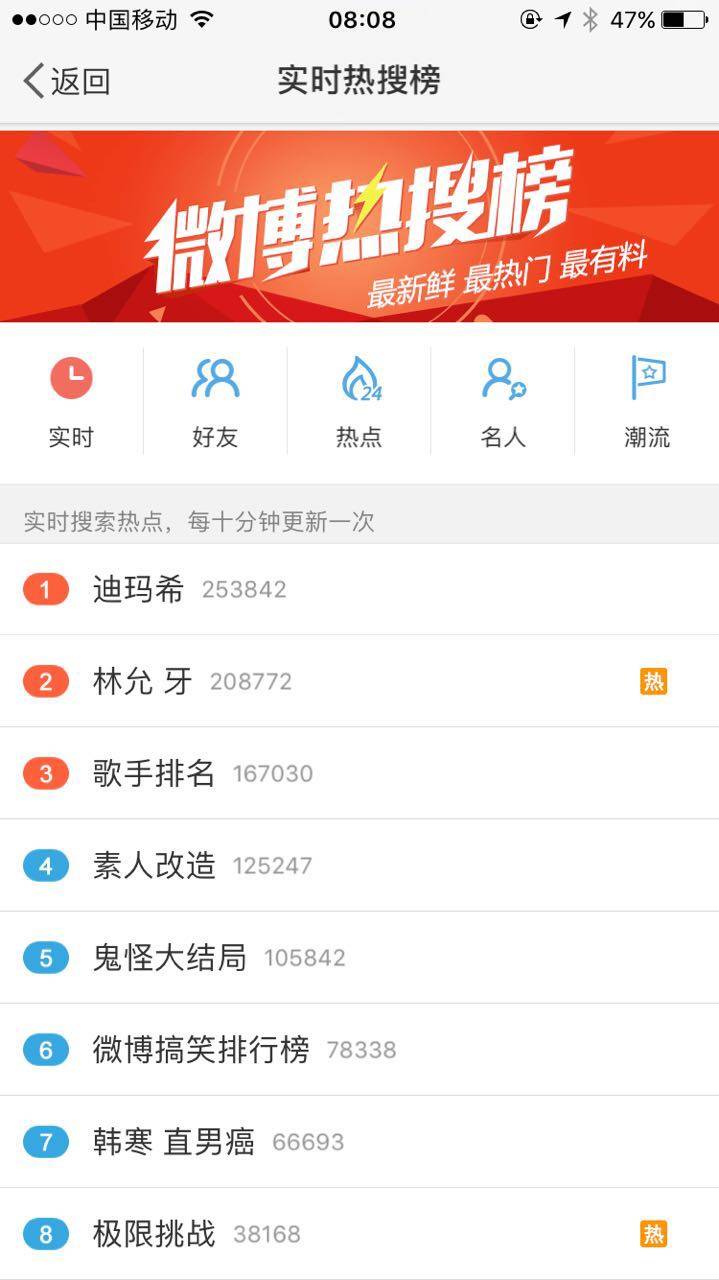Open the 素人改造 topic
Viewport: 719px width, 1280px height.
point(154,865)
